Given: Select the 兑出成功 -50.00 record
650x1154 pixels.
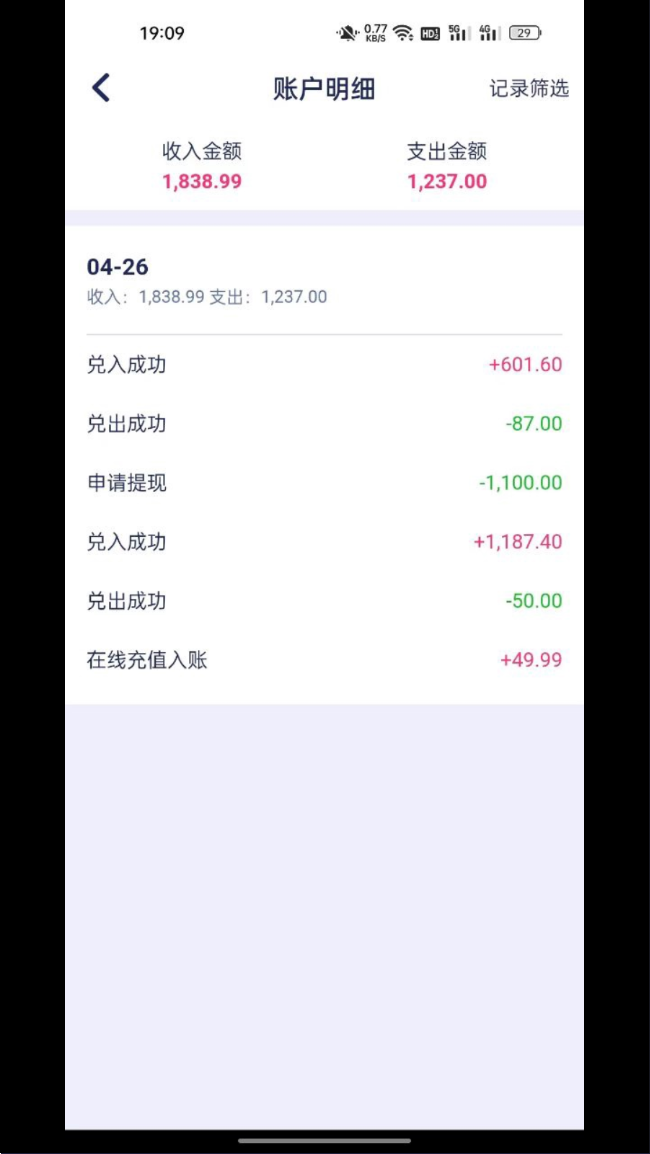Looking at the screenshot, I should coord(325,601).
